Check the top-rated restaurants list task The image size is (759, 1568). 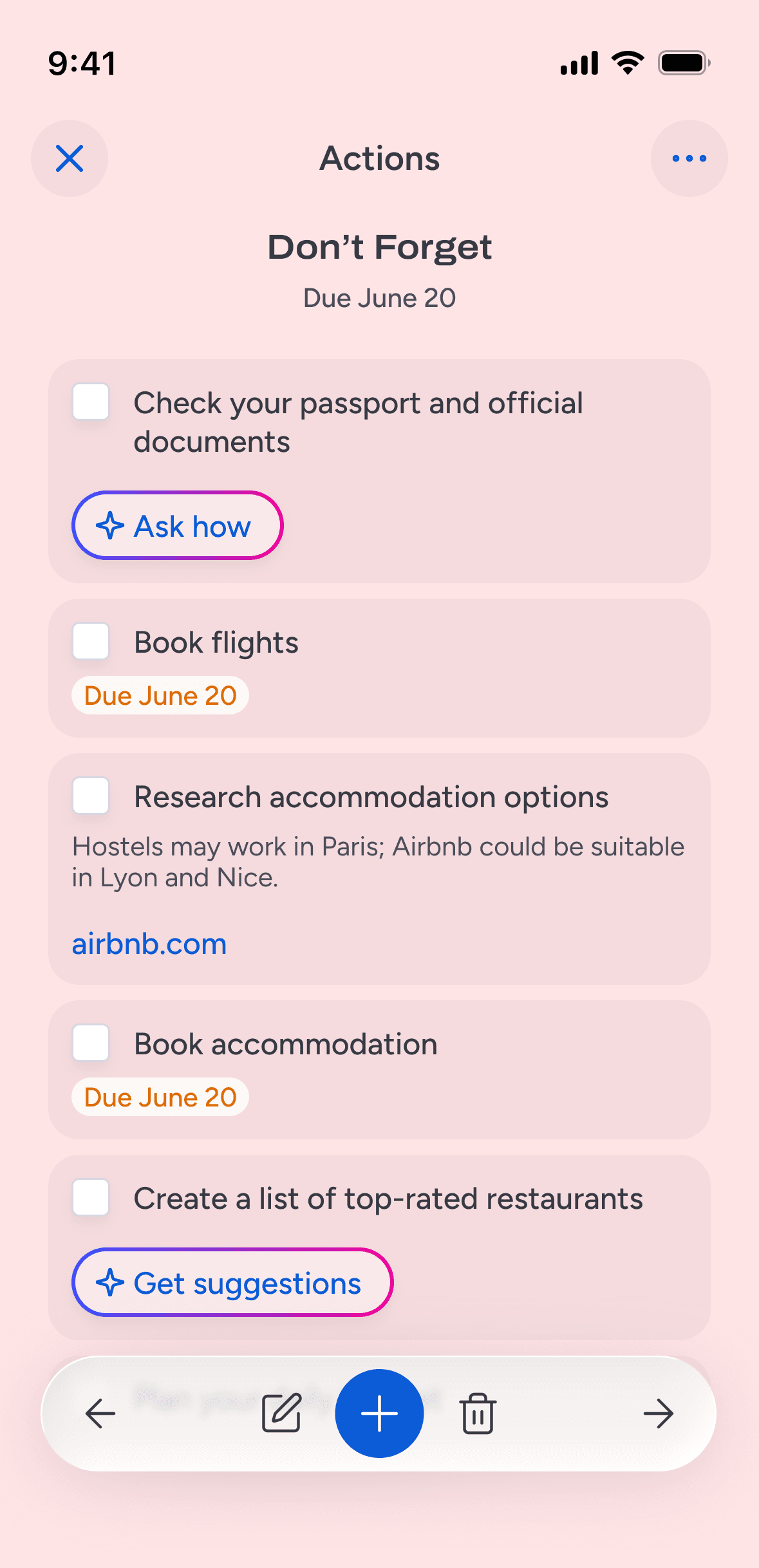pos(91,1198)
